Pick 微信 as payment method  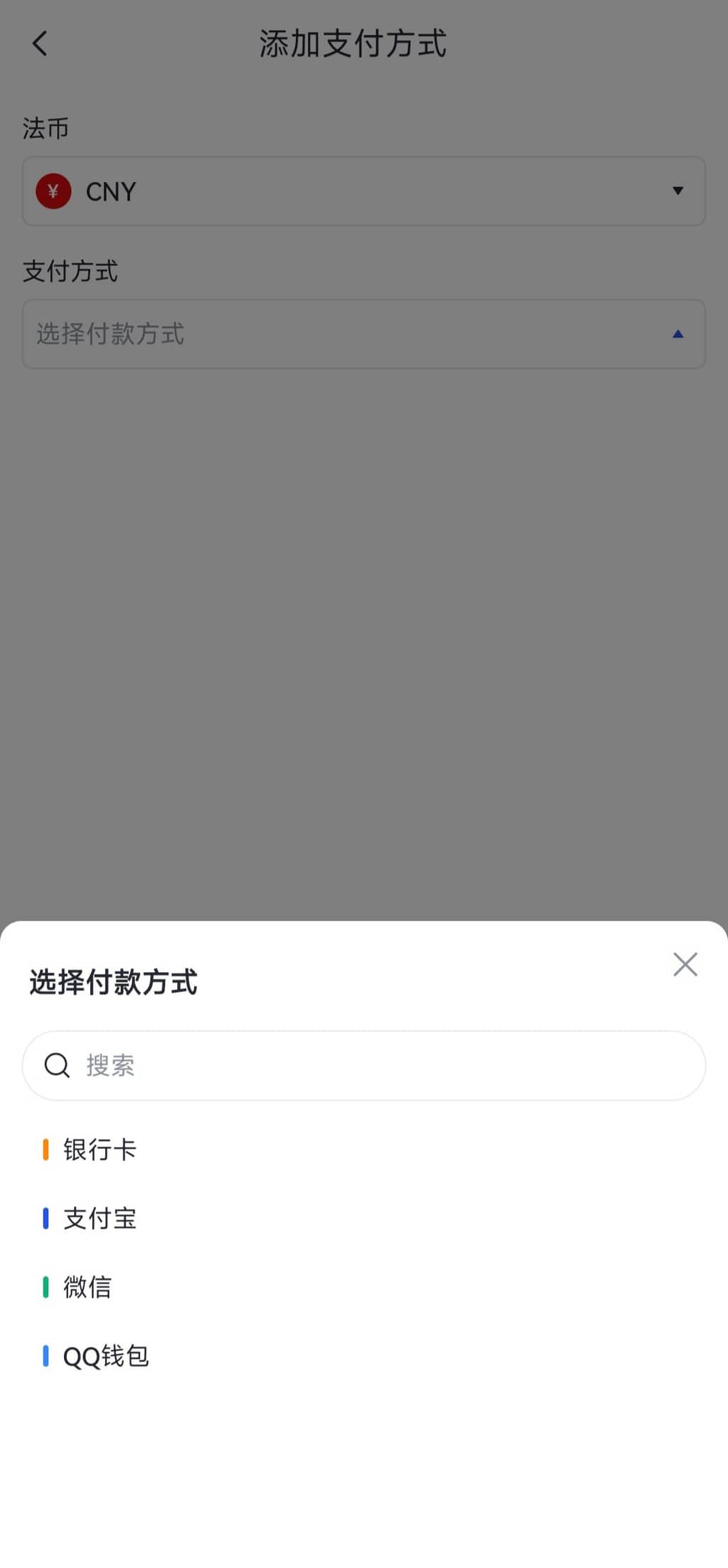pyautogui.click(x=87, y=1287)
